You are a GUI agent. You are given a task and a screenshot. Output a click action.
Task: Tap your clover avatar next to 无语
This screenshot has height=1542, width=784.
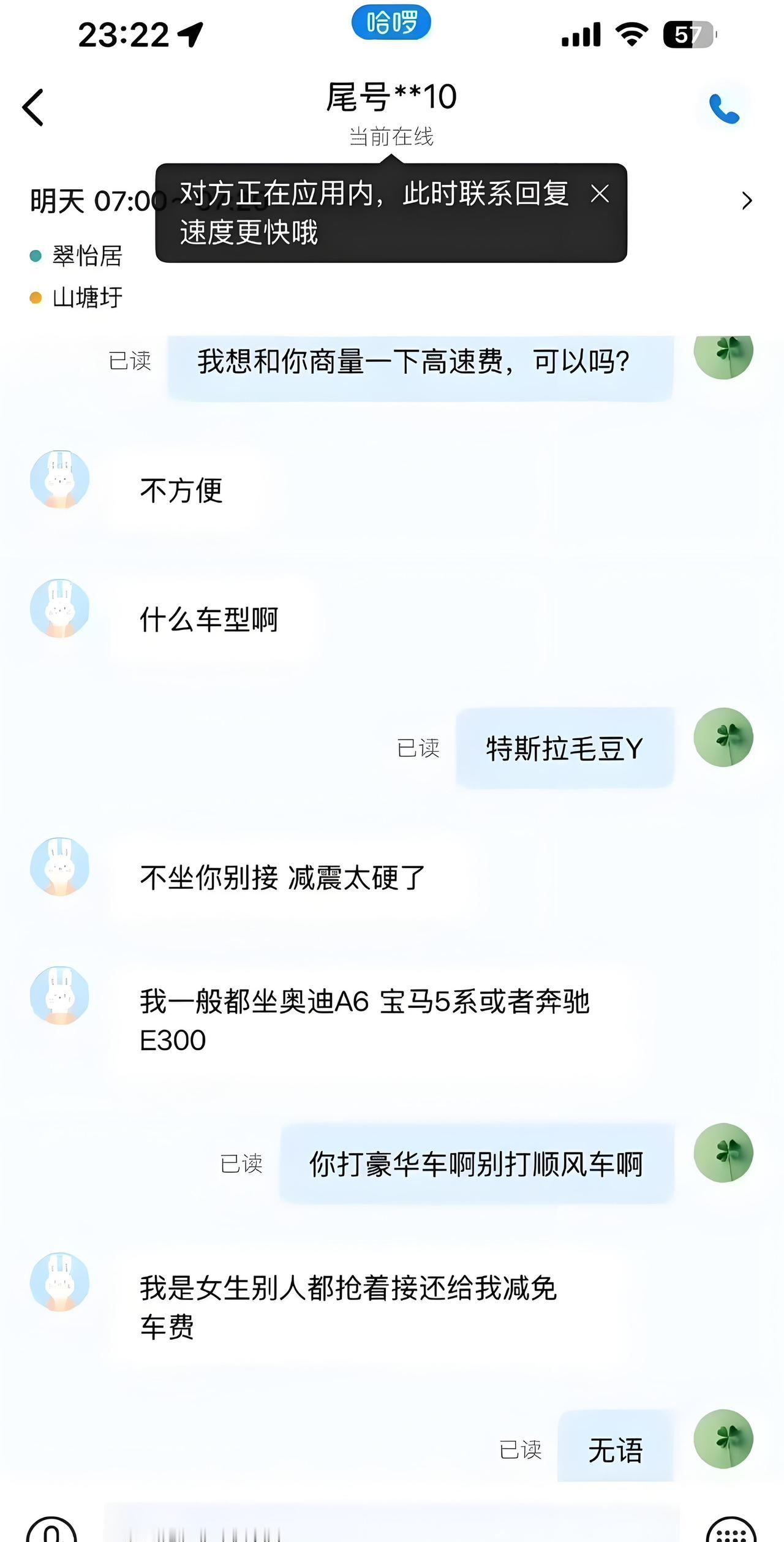(x=726, y=1438)
